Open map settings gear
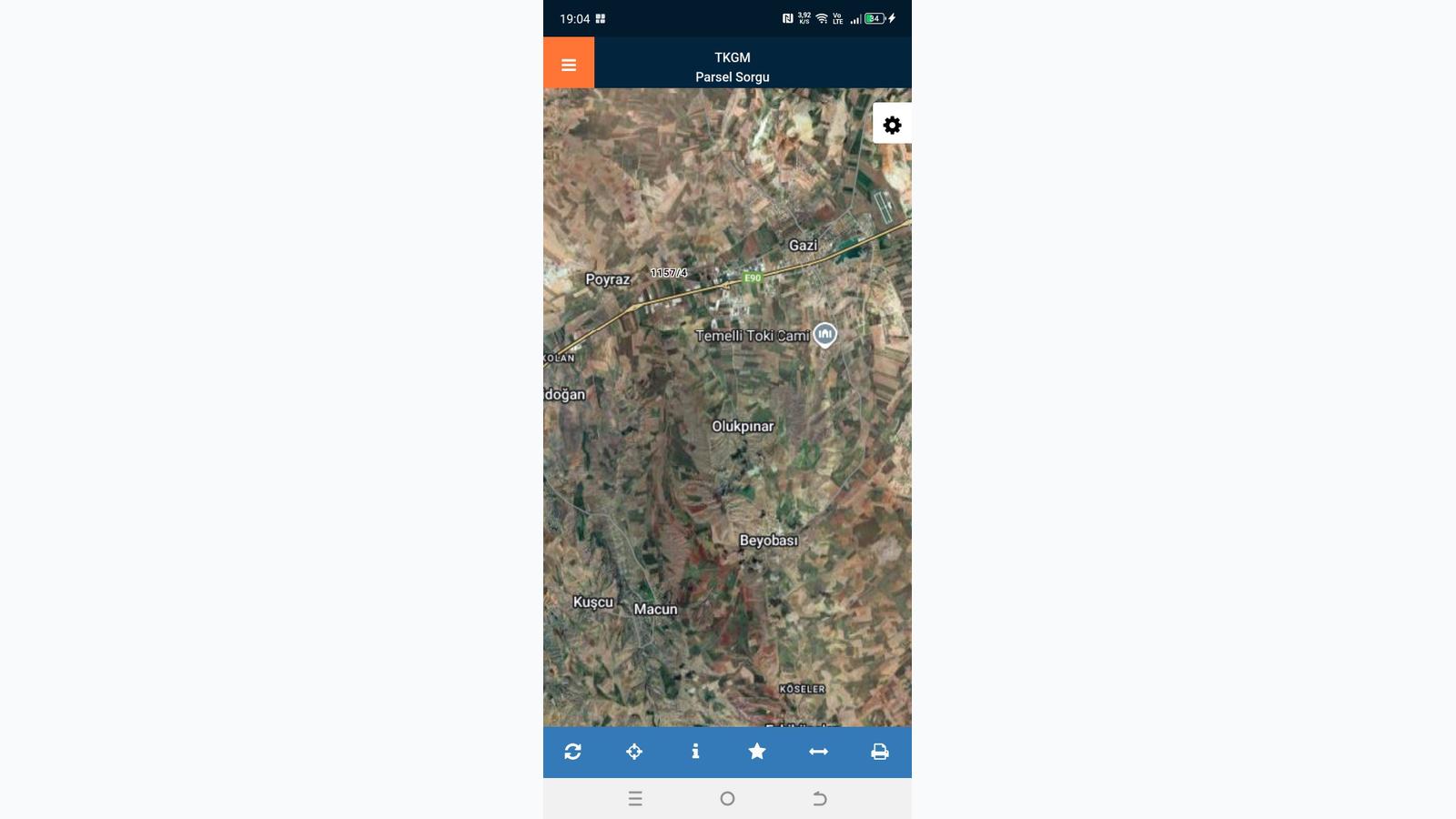1456x819 pixels. (892, 125)
